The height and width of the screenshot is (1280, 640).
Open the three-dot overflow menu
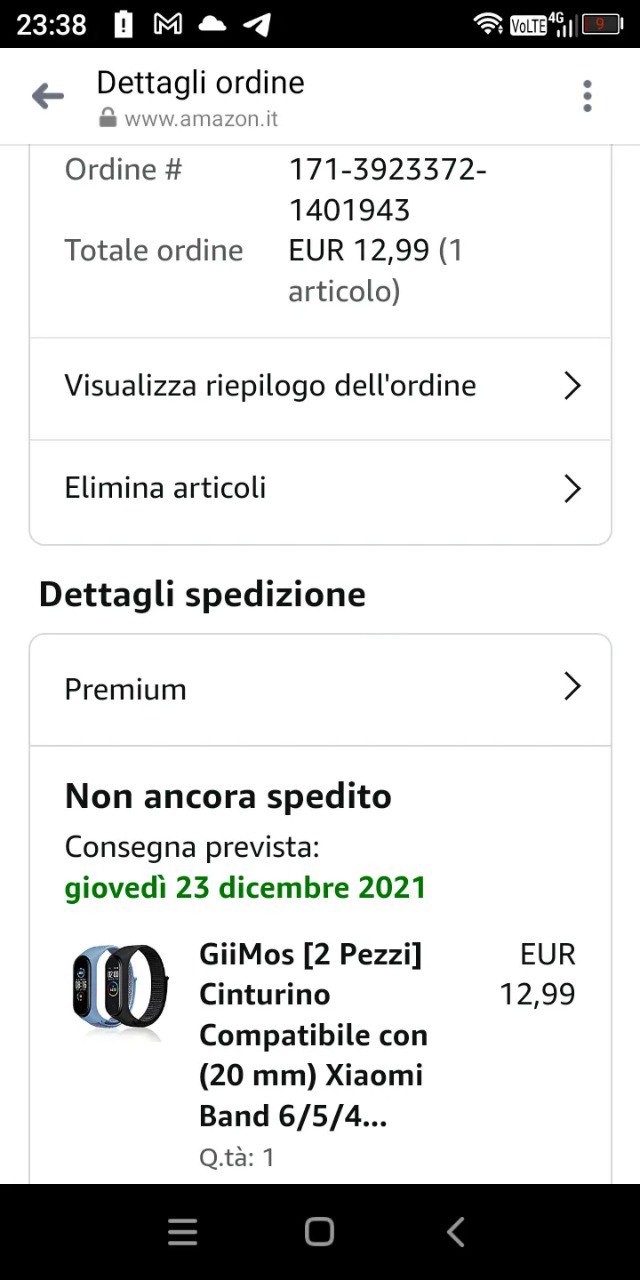click(587, 97)
